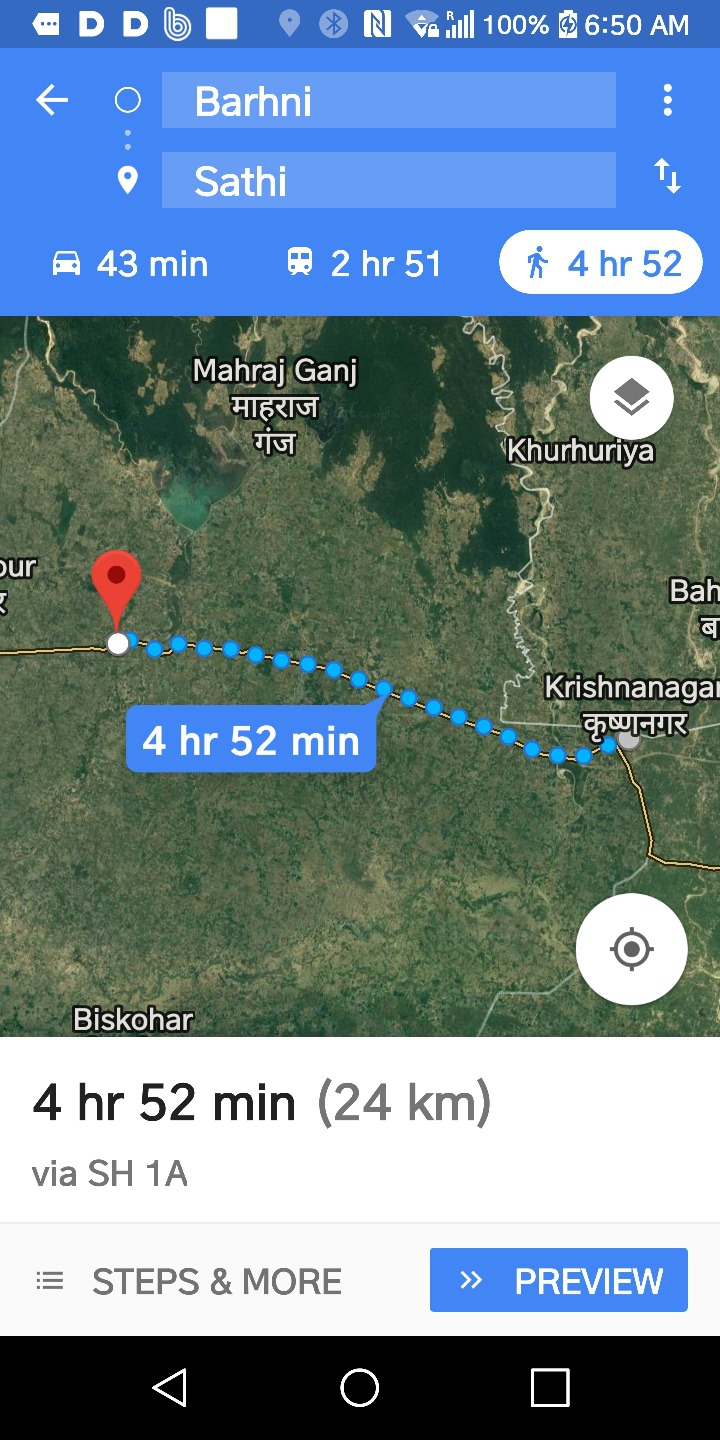Open the map layers button
720x1440 pixels.
pos(631,398)
